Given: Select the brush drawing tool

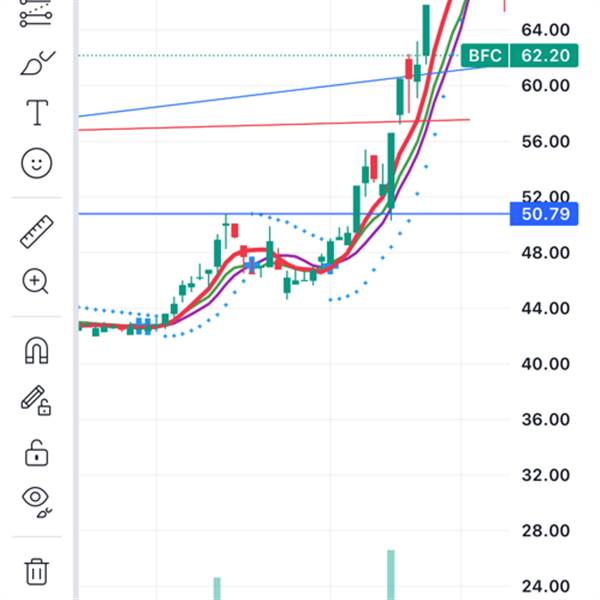Looking at the screenshot, I should tap(37, 64).
